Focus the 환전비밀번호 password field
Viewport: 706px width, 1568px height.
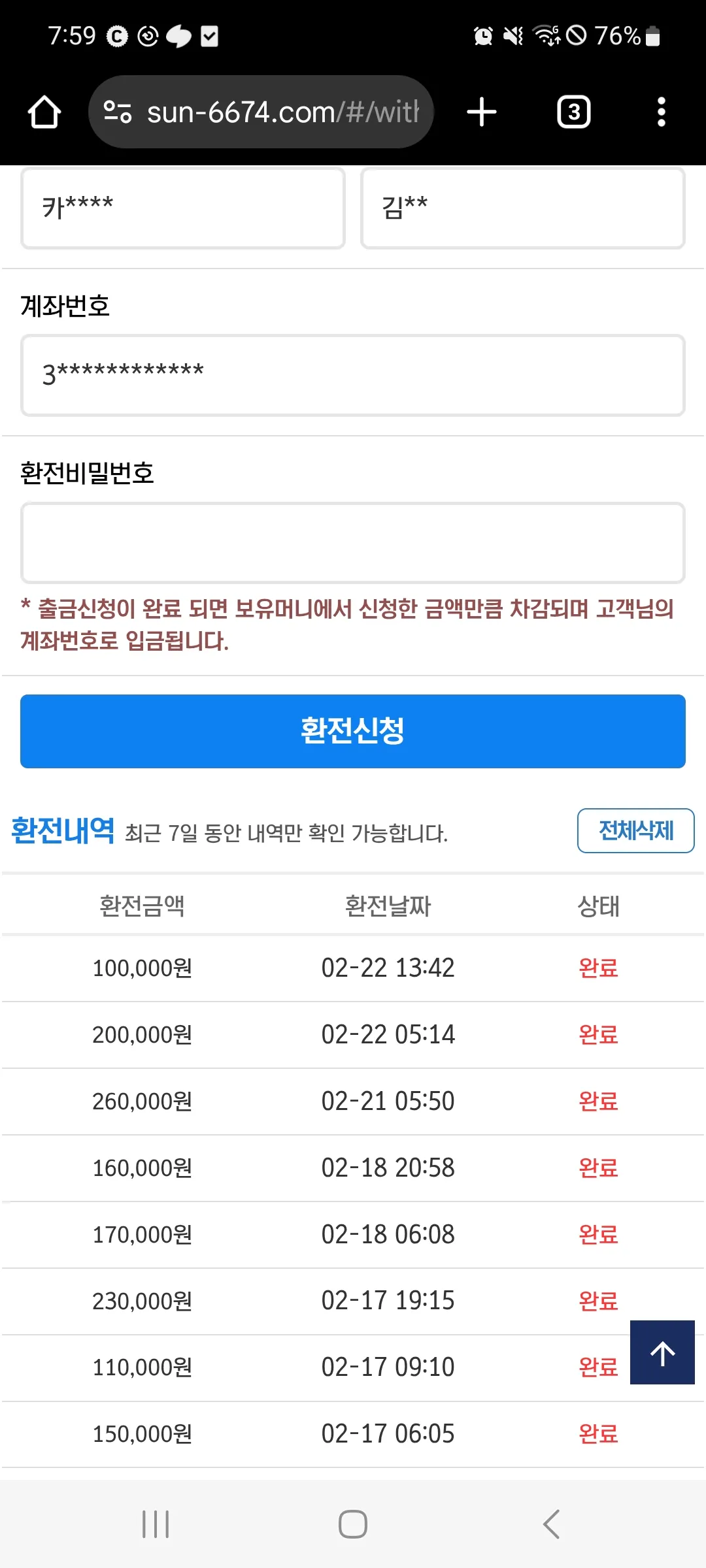(x=353, y=542)
